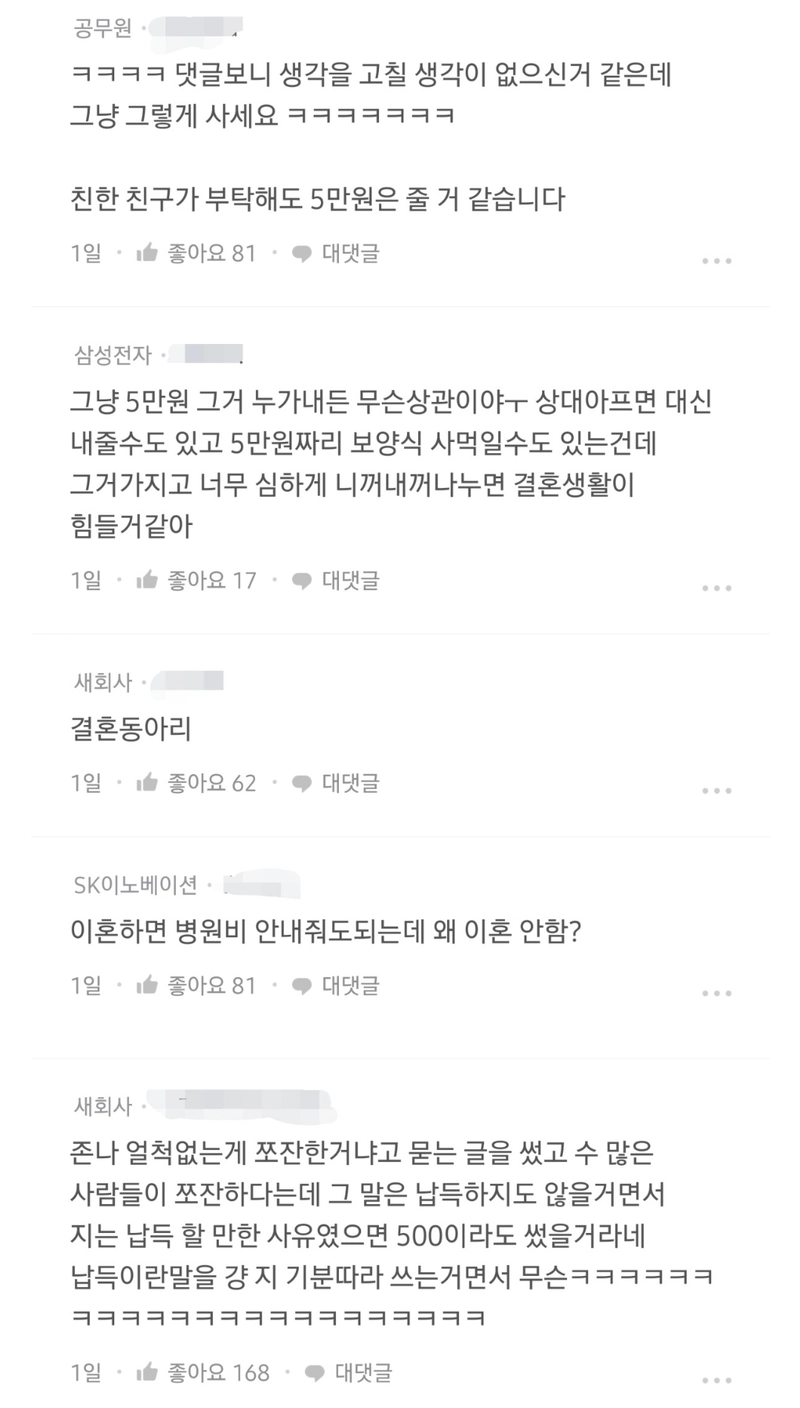The image size is (800, 1408).
Task: Reply to the 결혼동아리 comment
Action: (335, 783)
